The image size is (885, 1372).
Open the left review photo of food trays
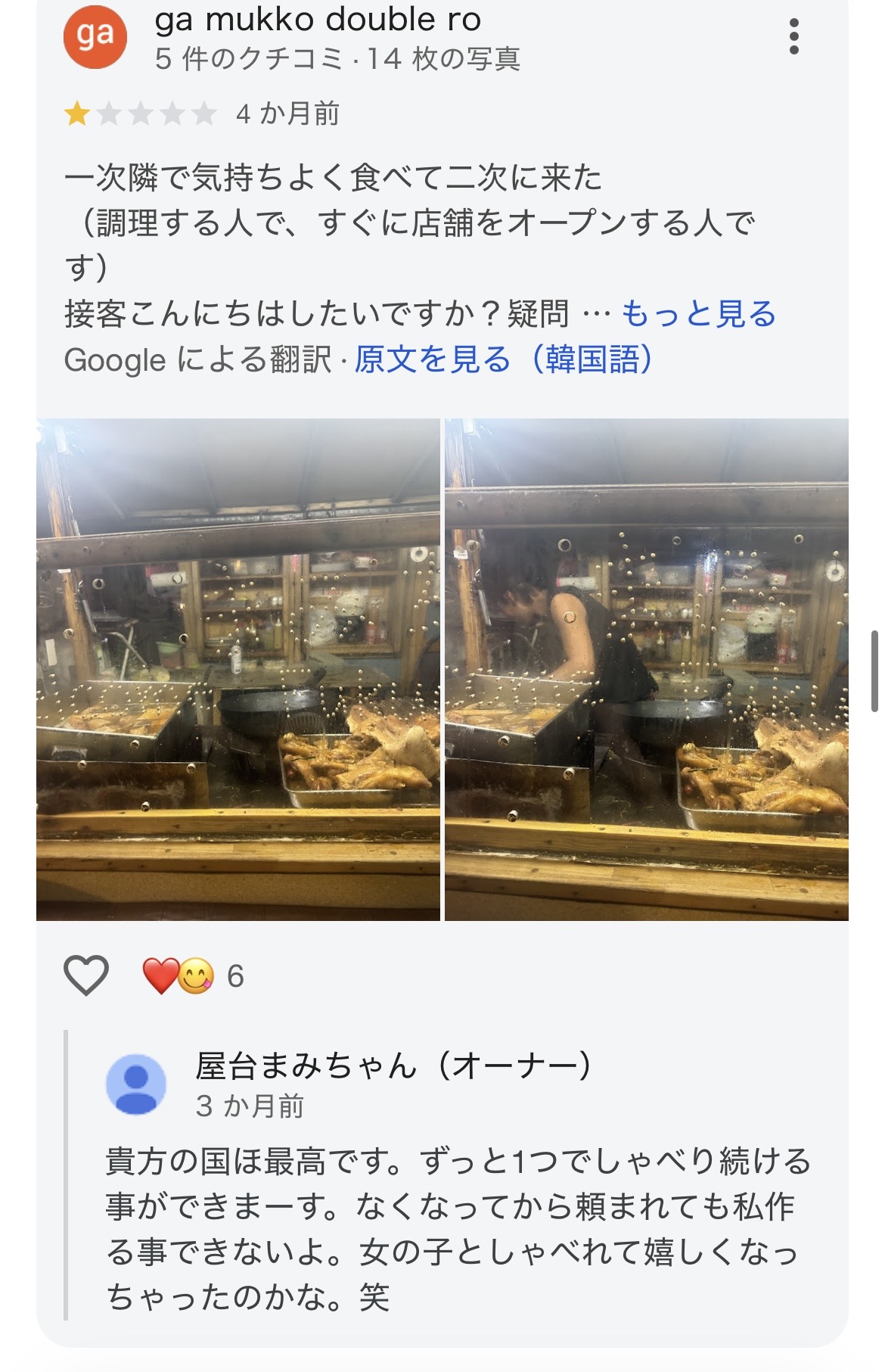click(x=238, y=669)
